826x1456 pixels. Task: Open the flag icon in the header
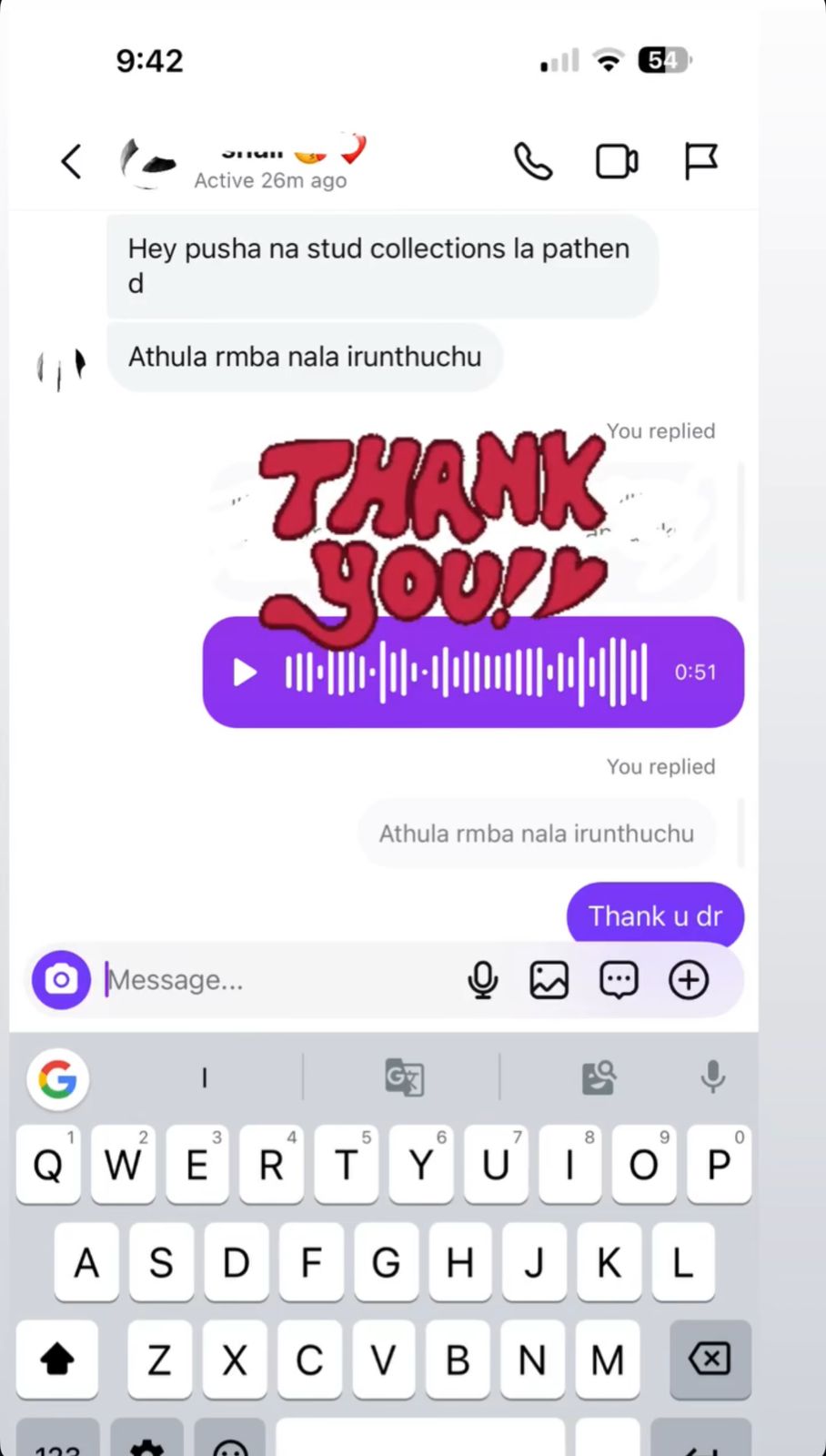(700, 162)
